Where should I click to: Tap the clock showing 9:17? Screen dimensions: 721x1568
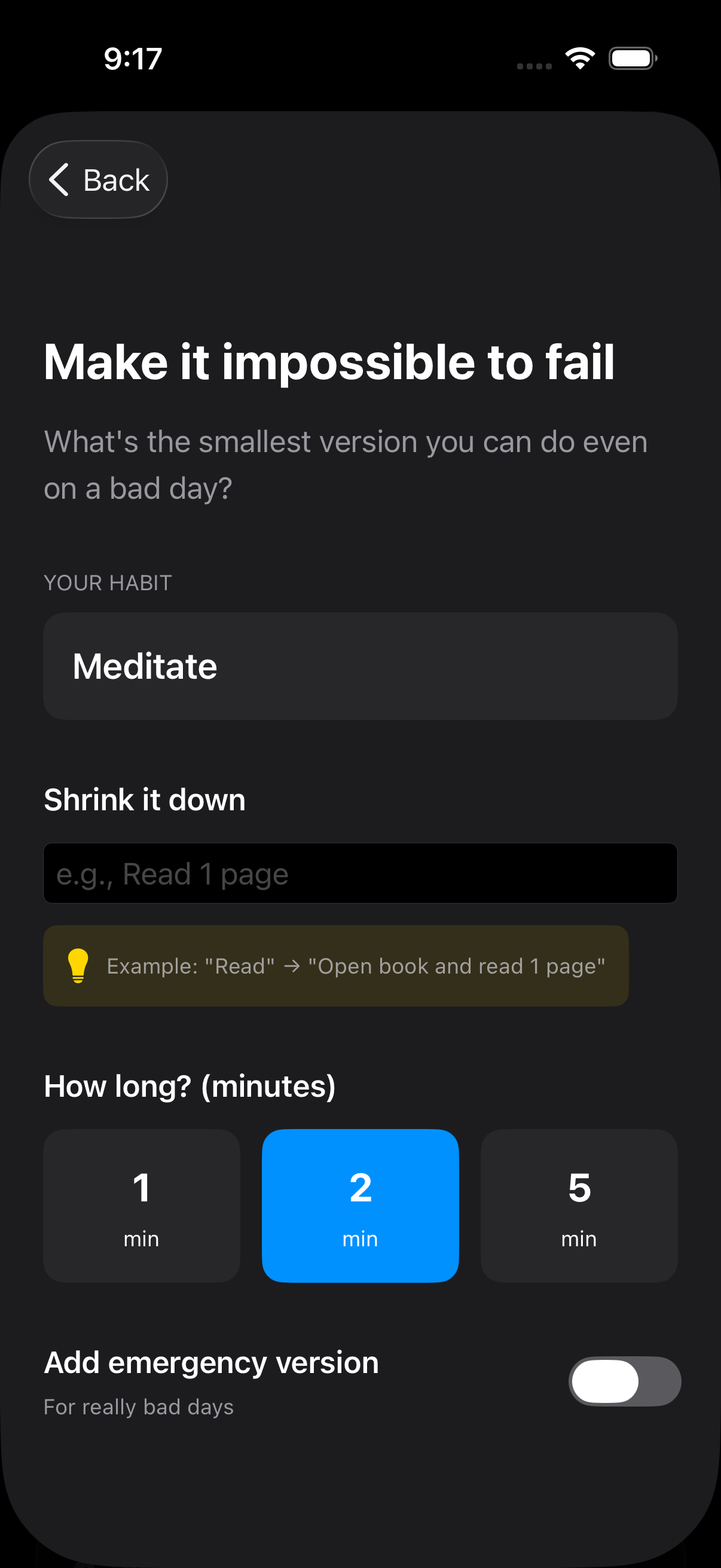click(132, 58)
